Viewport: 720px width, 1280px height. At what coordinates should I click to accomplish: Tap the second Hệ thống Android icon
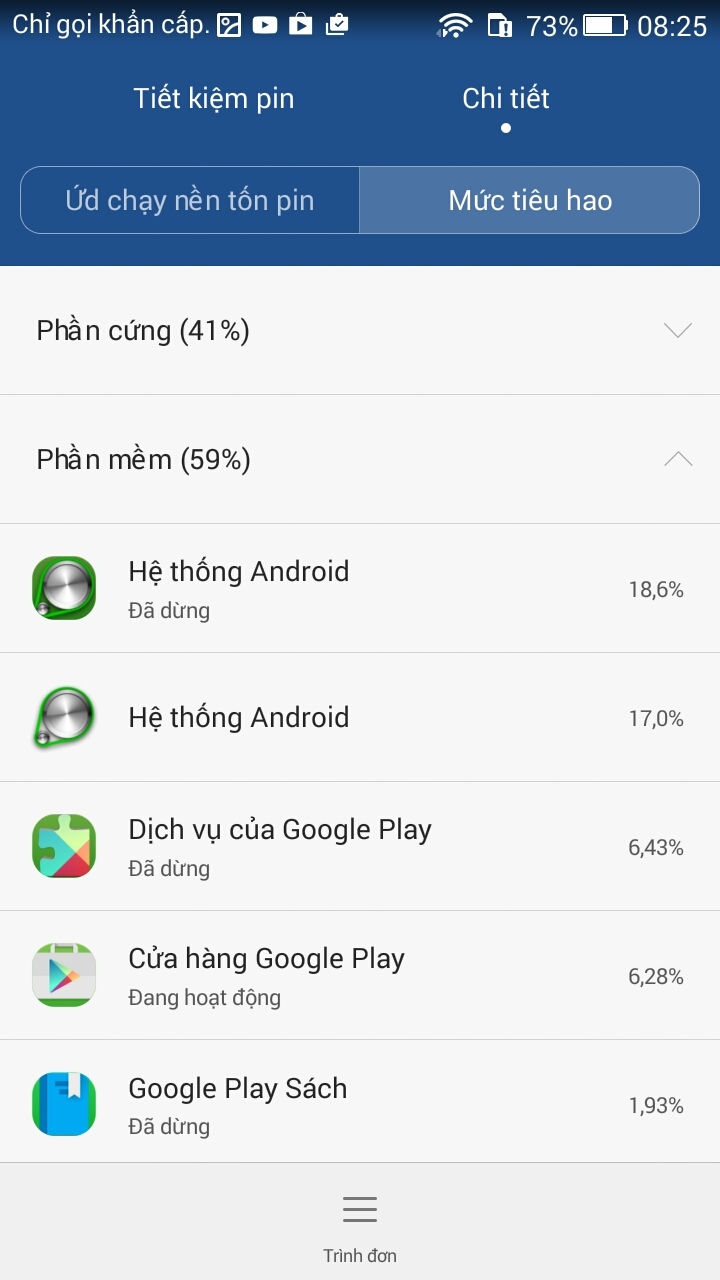(x=64, y=717)
